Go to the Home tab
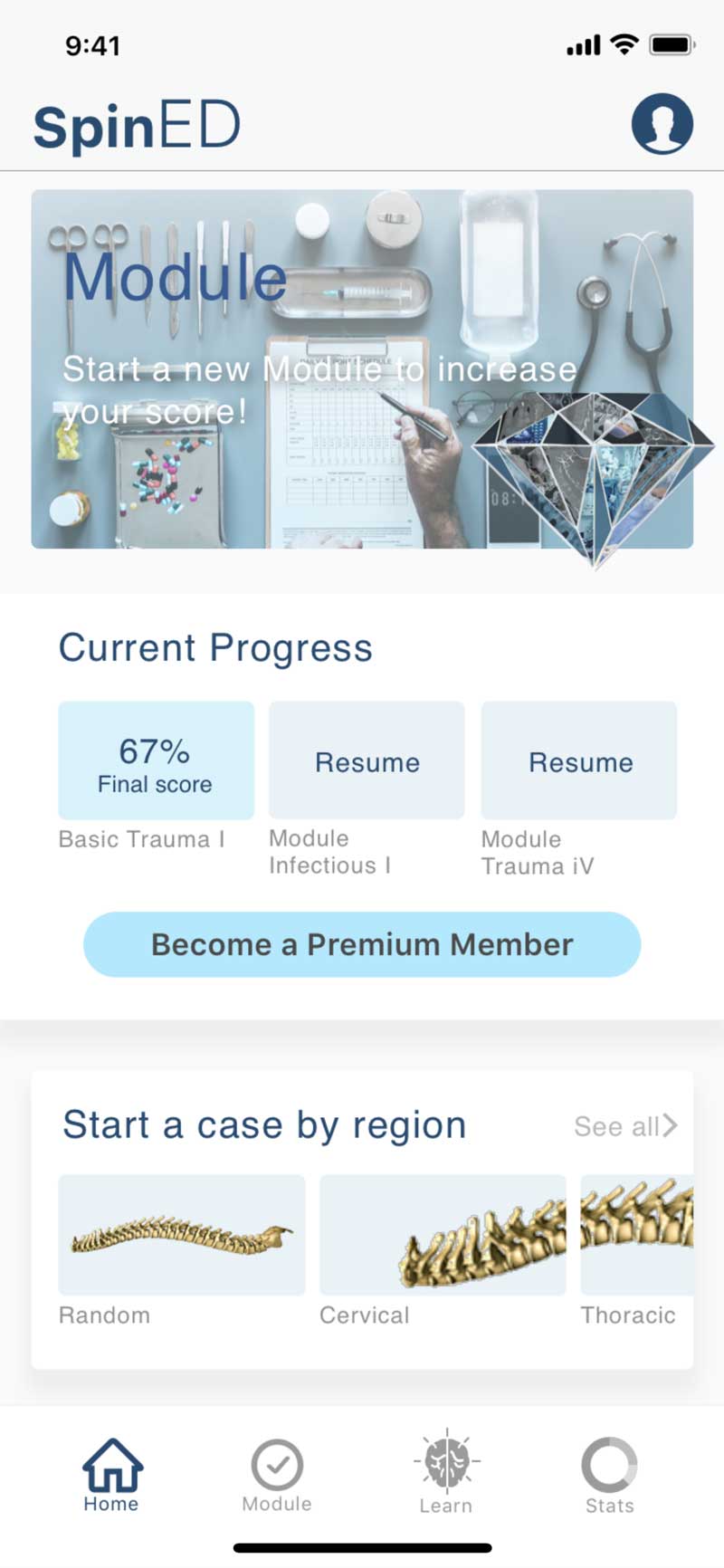 [111, 1474]
